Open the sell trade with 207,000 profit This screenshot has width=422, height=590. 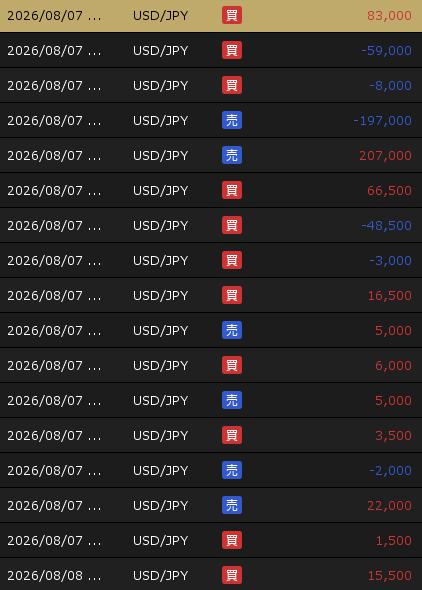[211, 155]
